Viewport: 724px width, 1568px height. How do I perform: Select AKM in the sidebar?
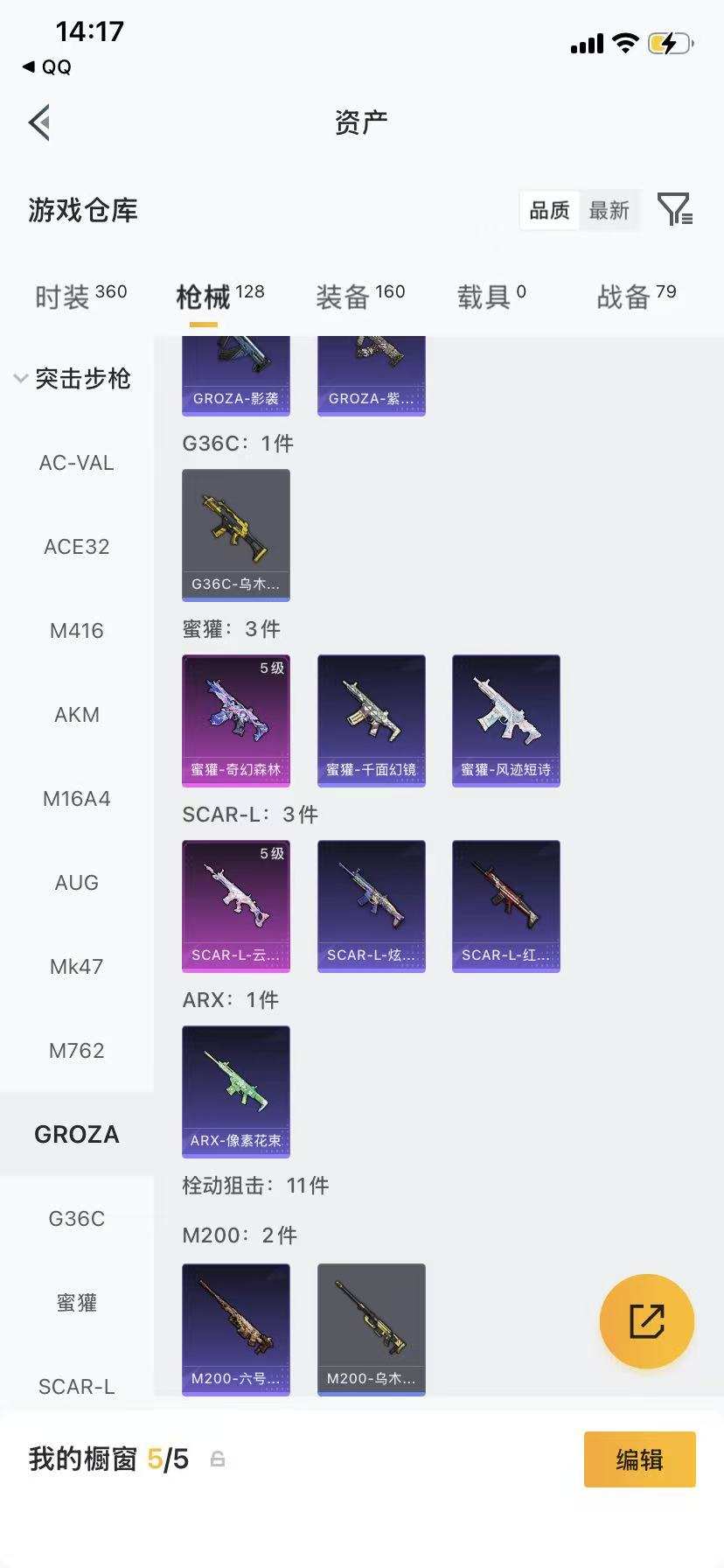77,714
